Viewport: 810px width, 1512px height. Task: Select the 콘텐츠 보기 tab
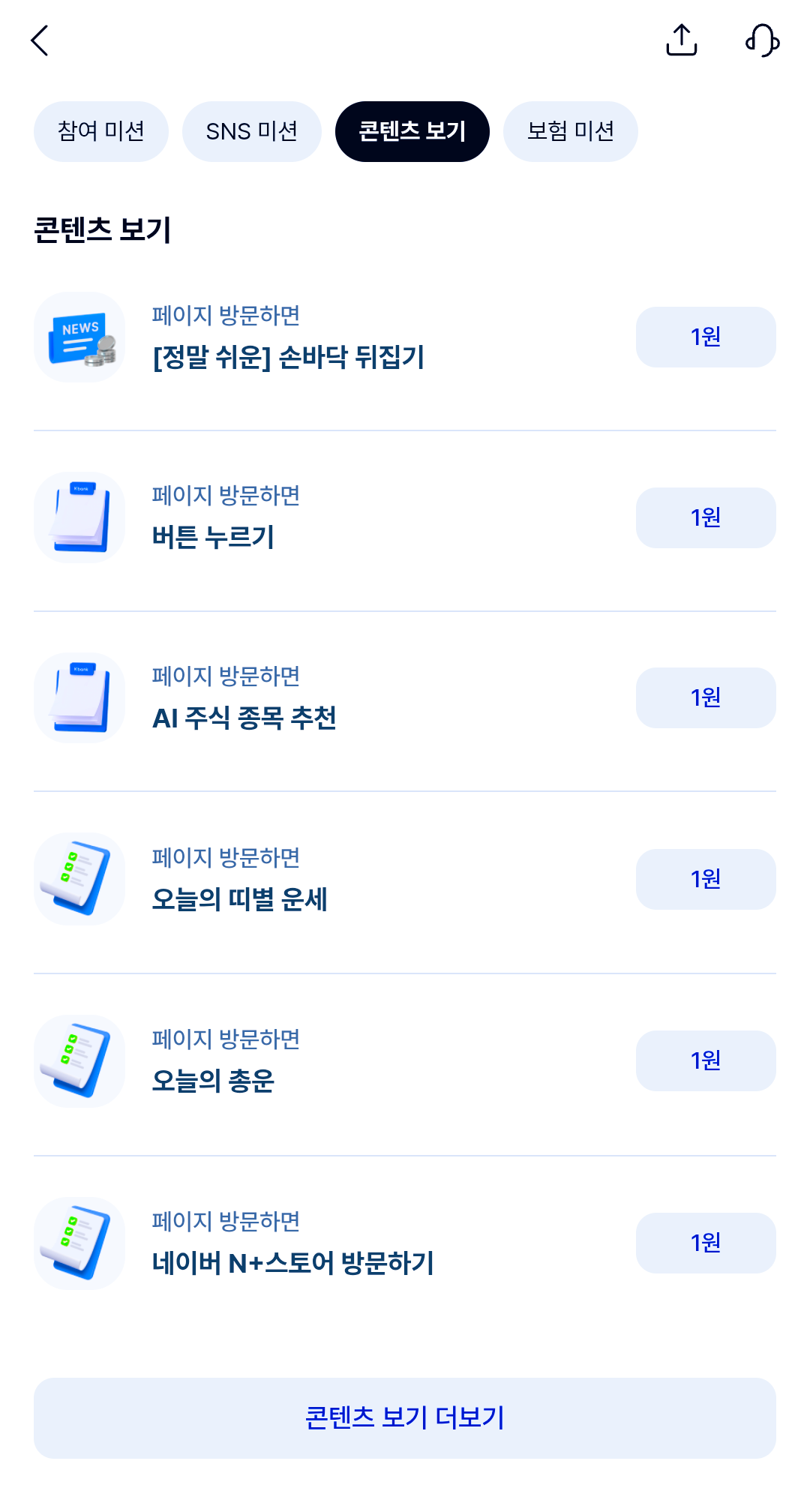click(412, 131)
